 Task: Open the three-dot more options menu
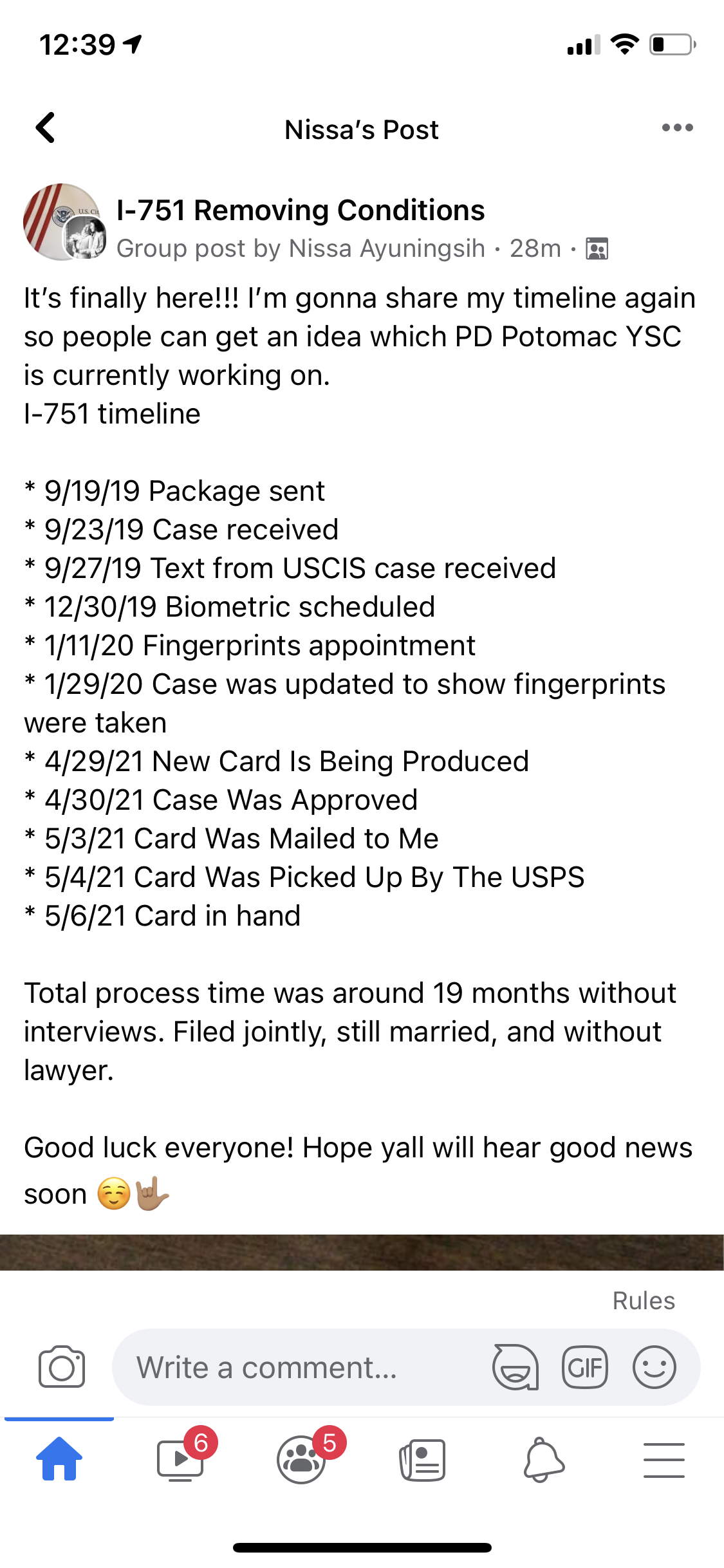pyautogui.click(x=677, y=127)
